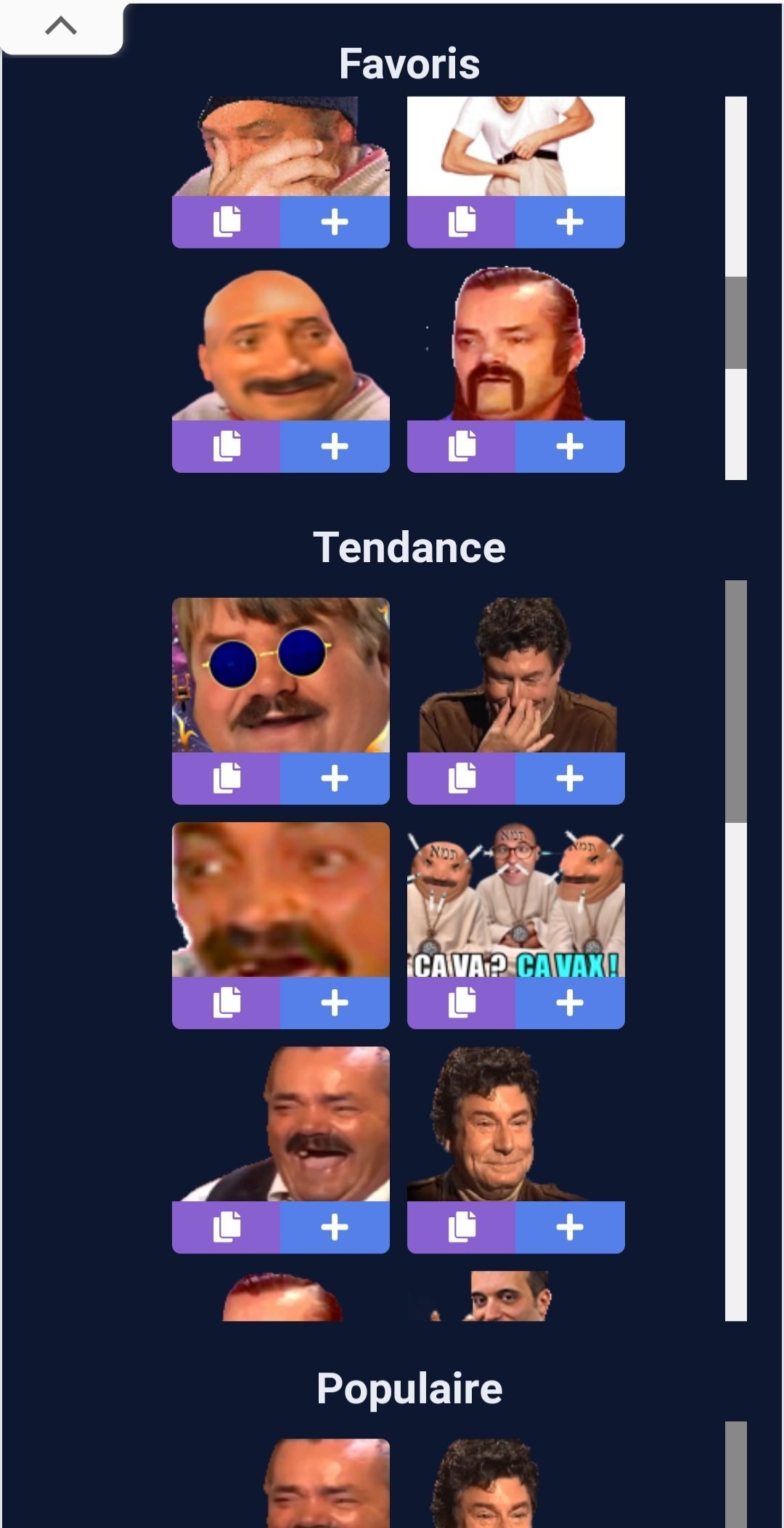
Task: Copy the blurry close-up face sticker in Tendance
Action: pos(226,1002)
